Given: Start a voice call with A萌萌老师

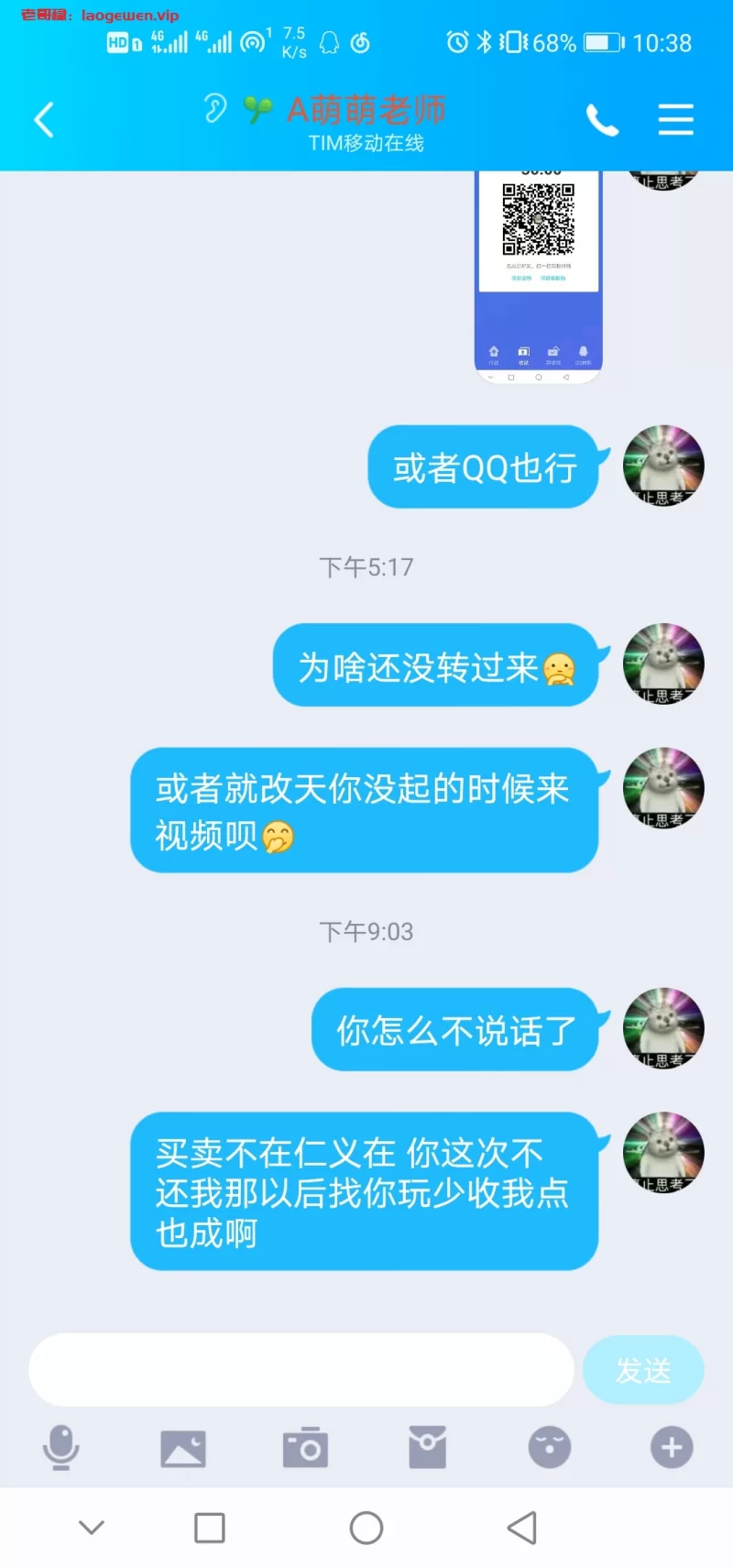Looking at the screenshot, I should point(602,120).
